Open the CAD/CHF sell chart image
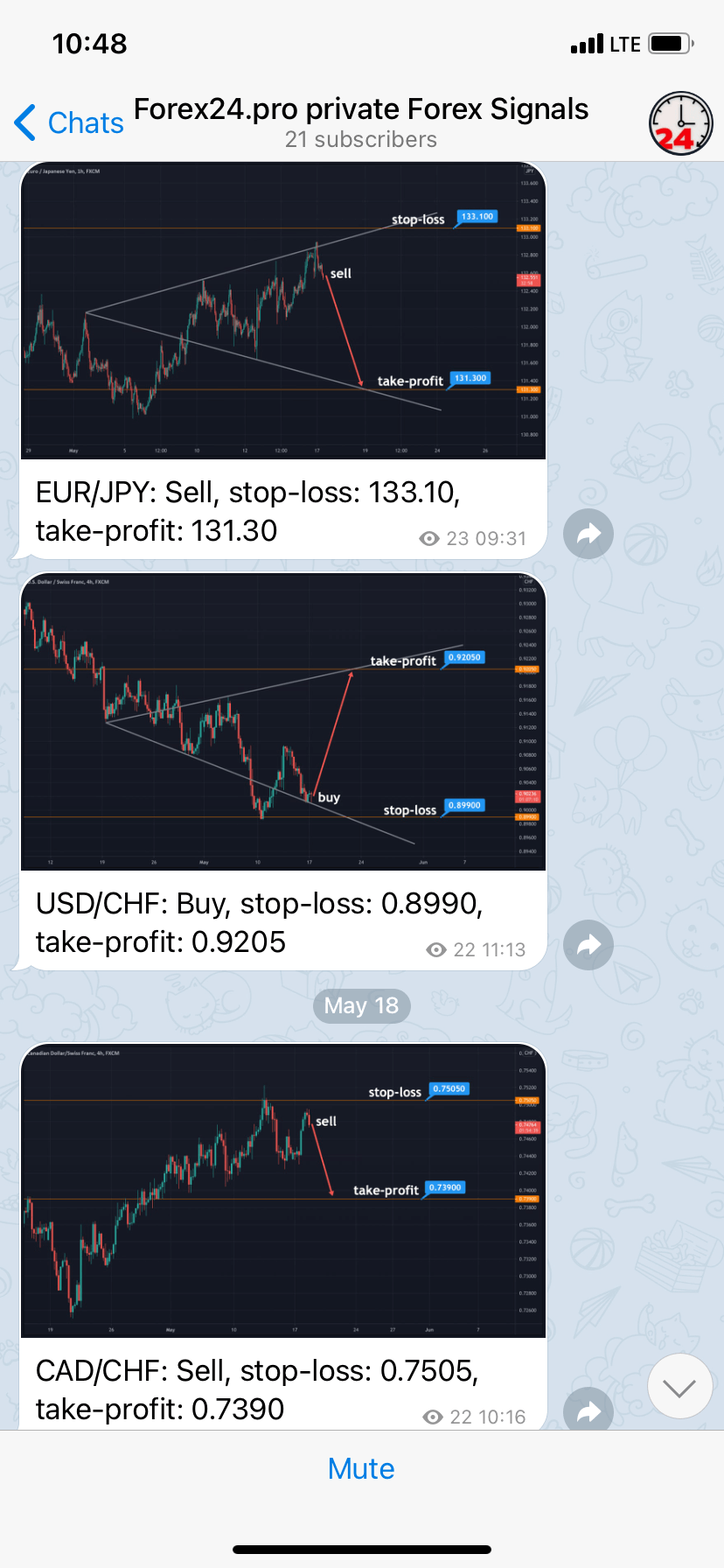 coord(283,1190)
